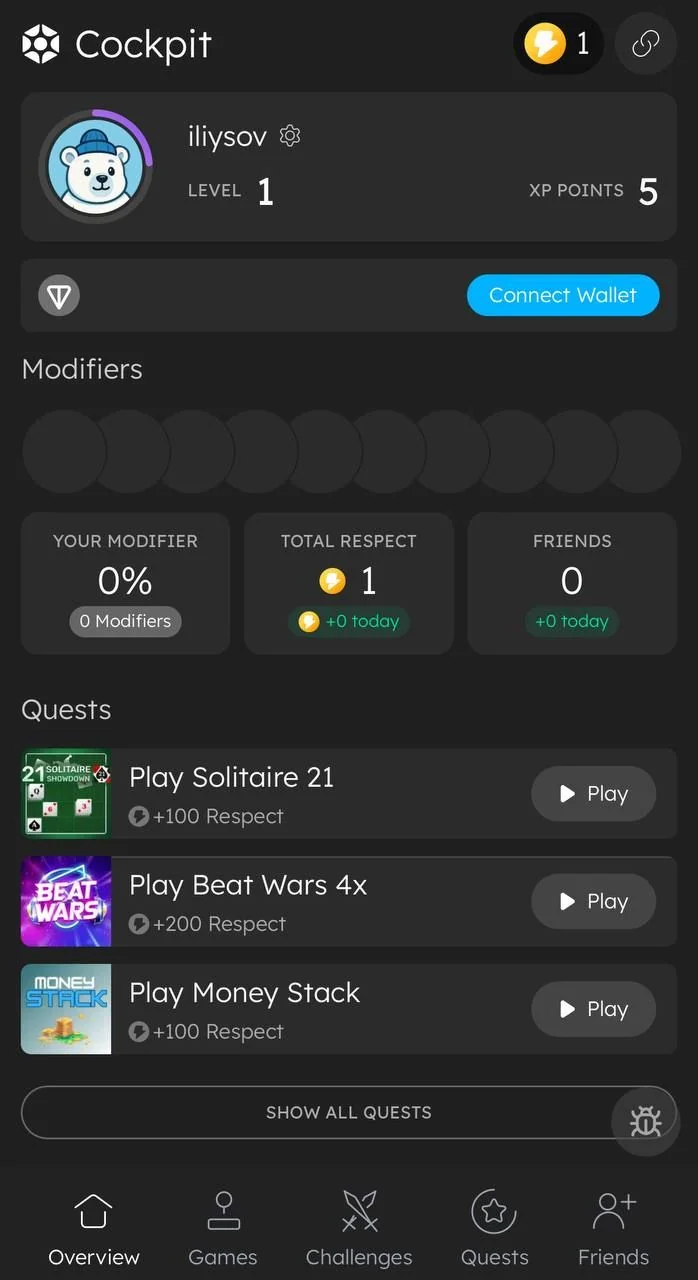The height and width of the screenshot is (1280, 698).
Task: Launch the Money Stack quest
Action: click(593, 1009)
